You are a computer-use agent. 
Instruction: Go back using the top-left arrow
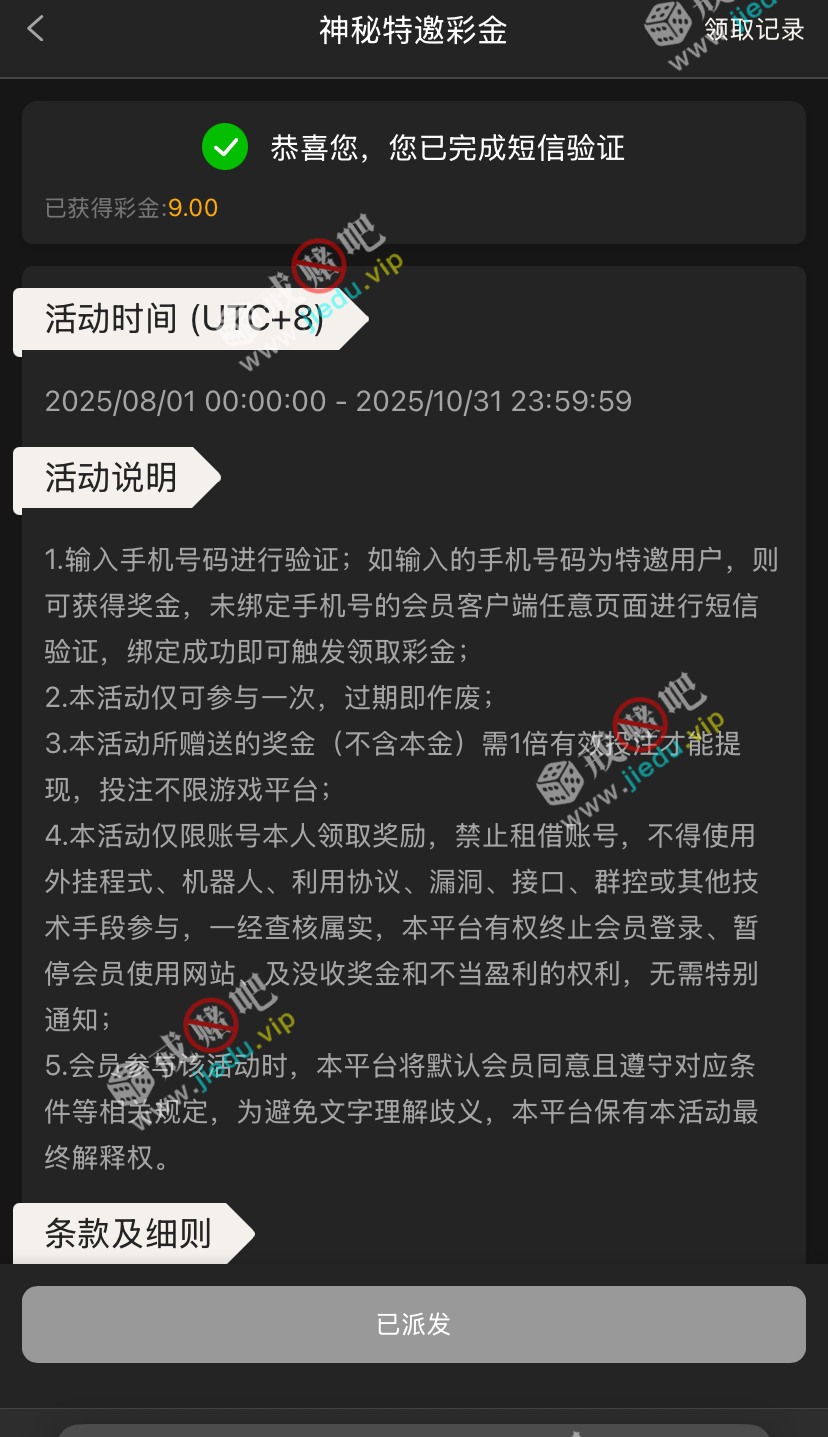coord(36,29)
